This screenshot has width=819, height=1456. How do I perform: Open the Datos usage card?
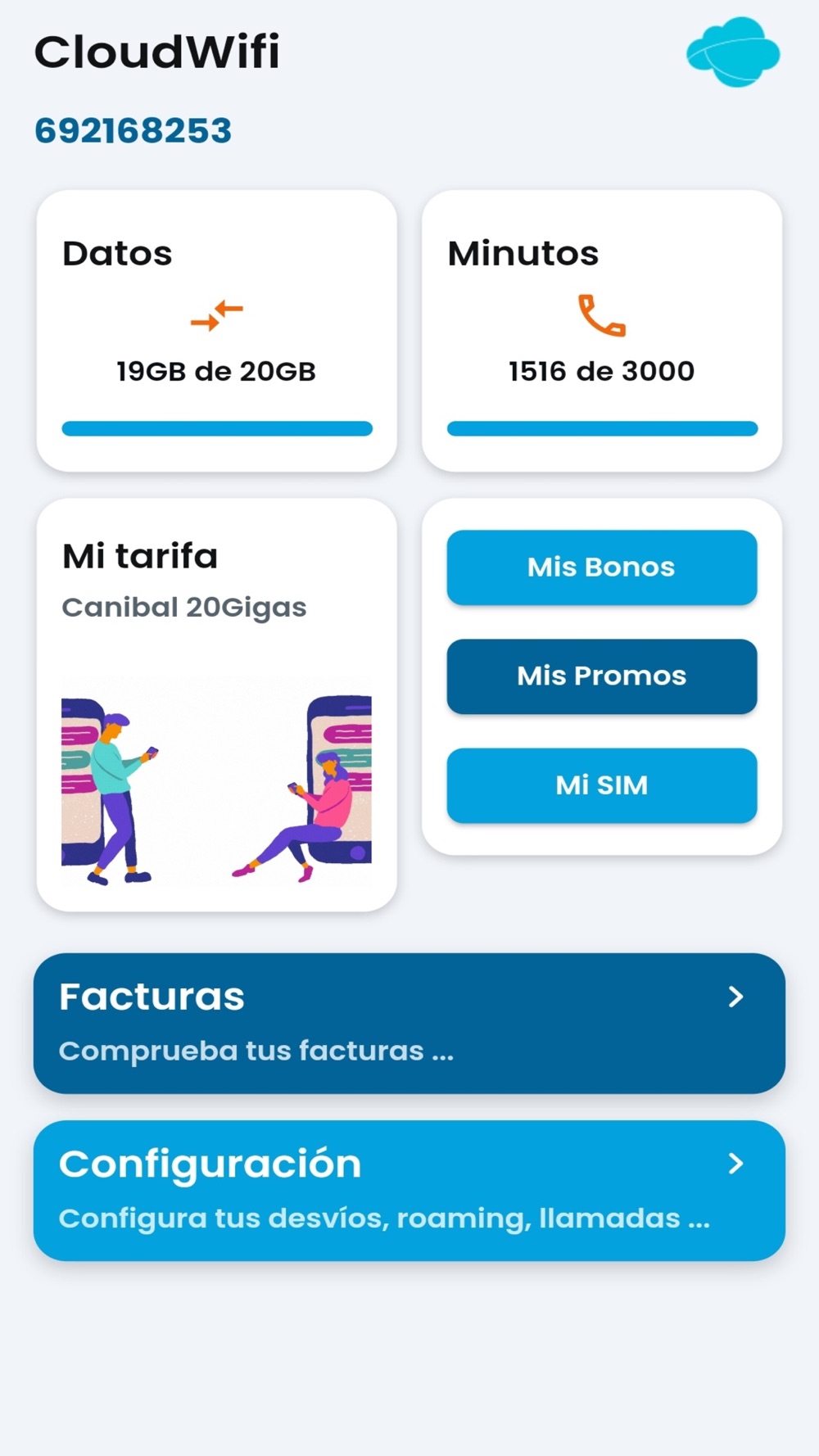click(x=217, y=331)
